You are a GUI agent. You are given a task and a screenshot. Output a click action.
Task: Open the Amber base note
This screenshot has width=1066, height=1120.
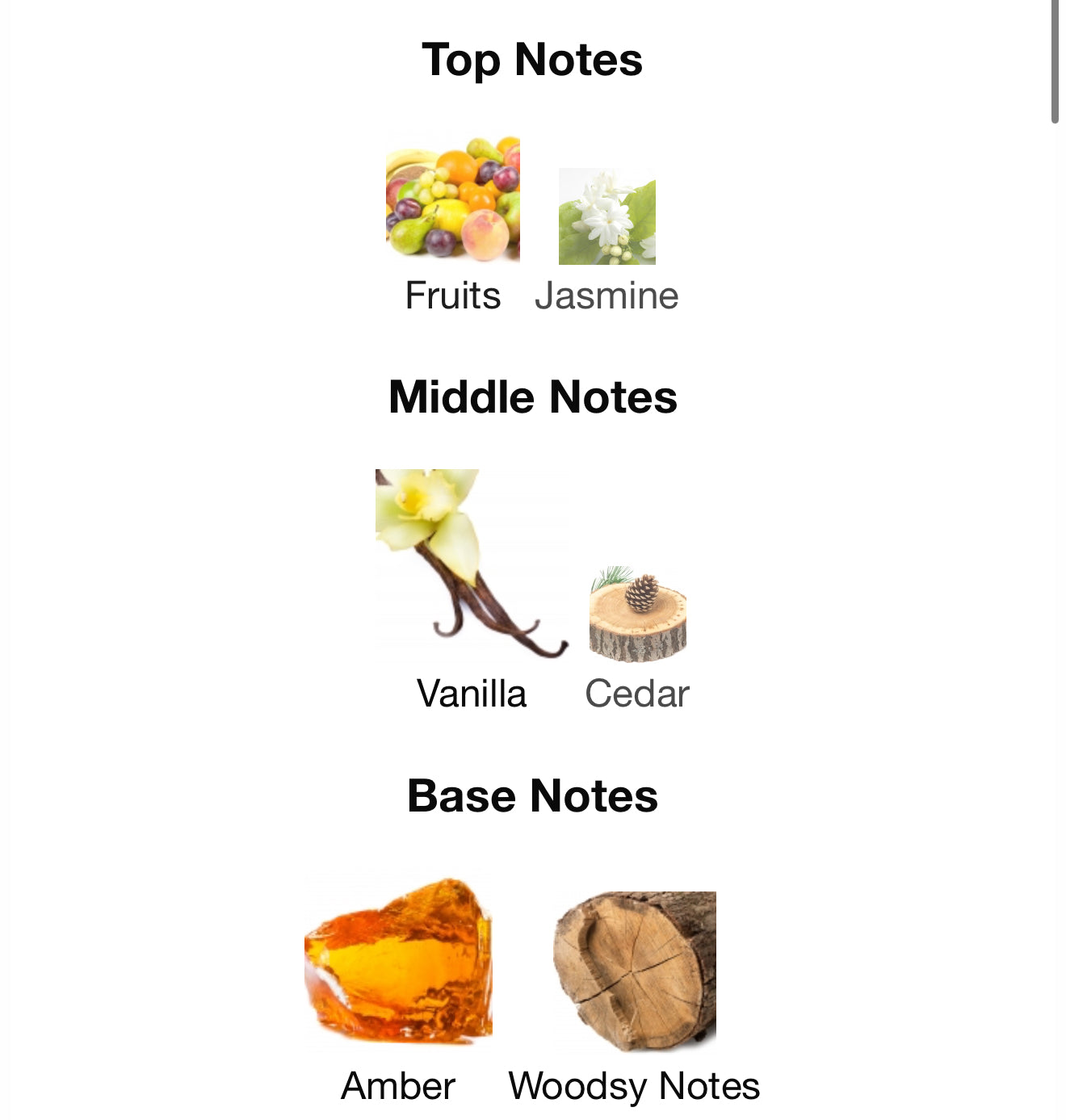pos(398,962)
